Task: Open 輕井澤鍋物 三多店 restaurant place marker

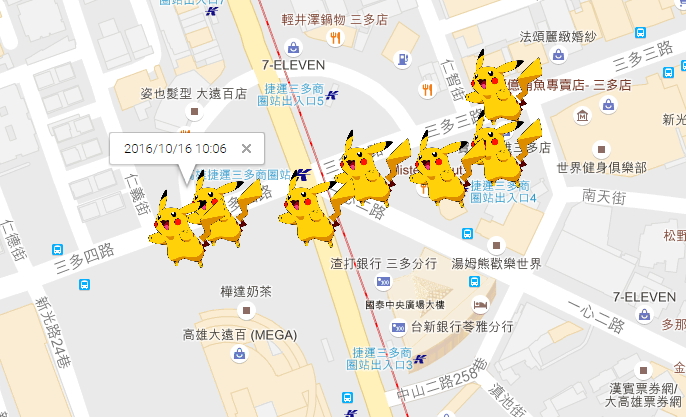Action: coord(336,38)
